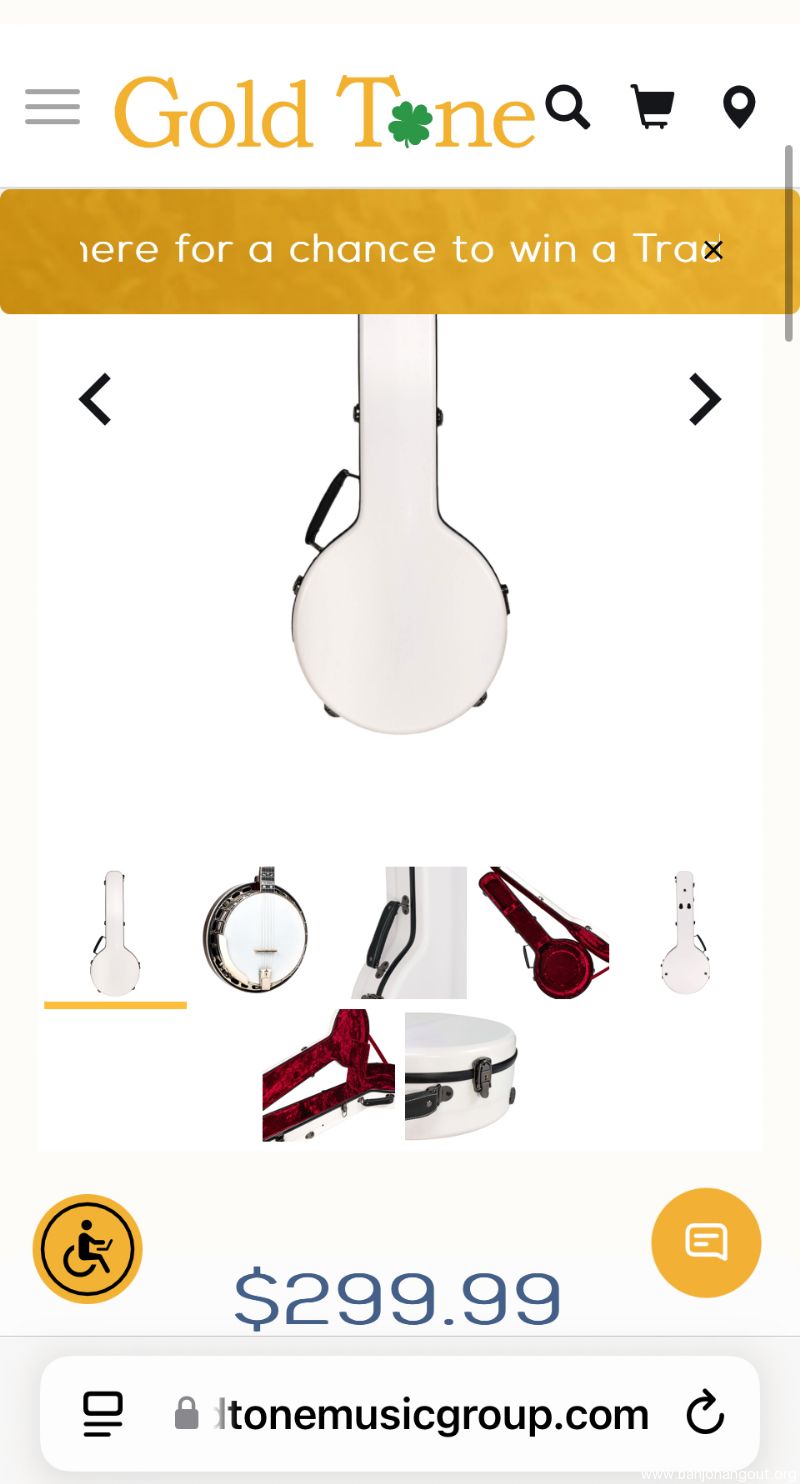Dismiss the gold promo banner

[713, 250]
